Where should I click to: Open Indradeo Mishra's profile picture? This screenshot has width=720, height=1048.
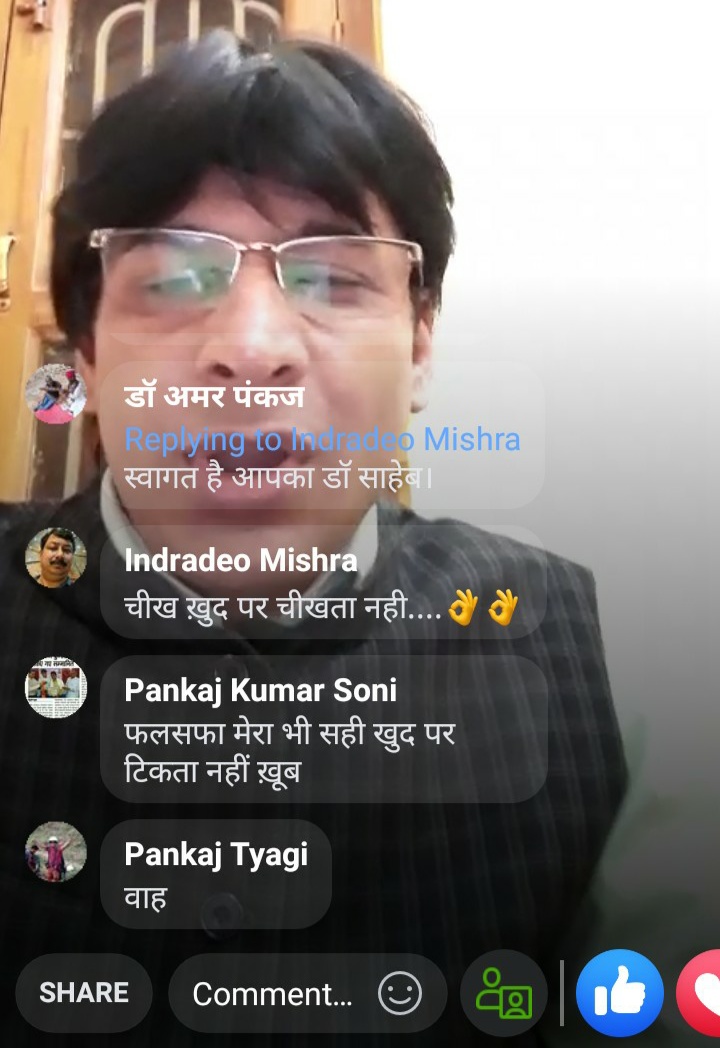click(x=56, y=558)
